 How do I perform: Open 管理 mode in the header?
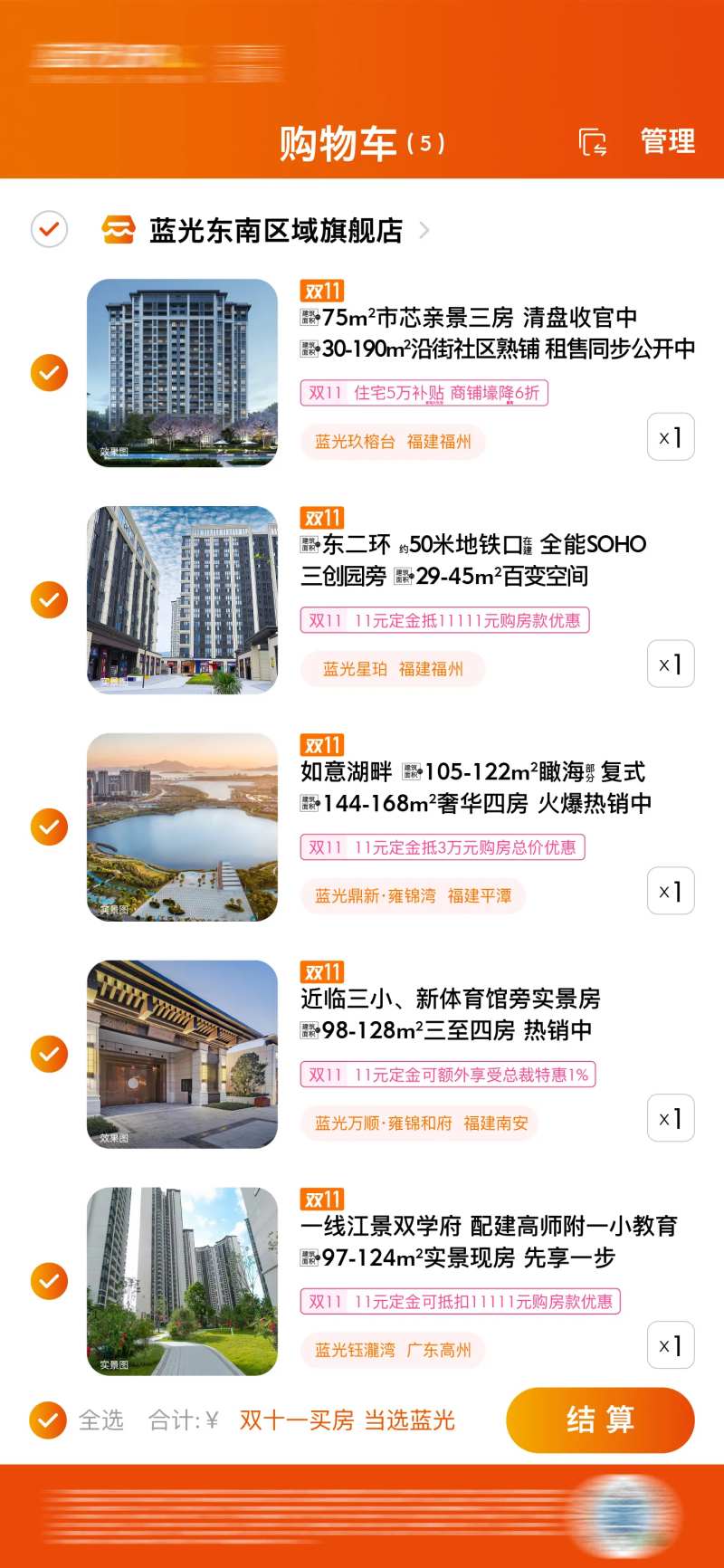667,141
